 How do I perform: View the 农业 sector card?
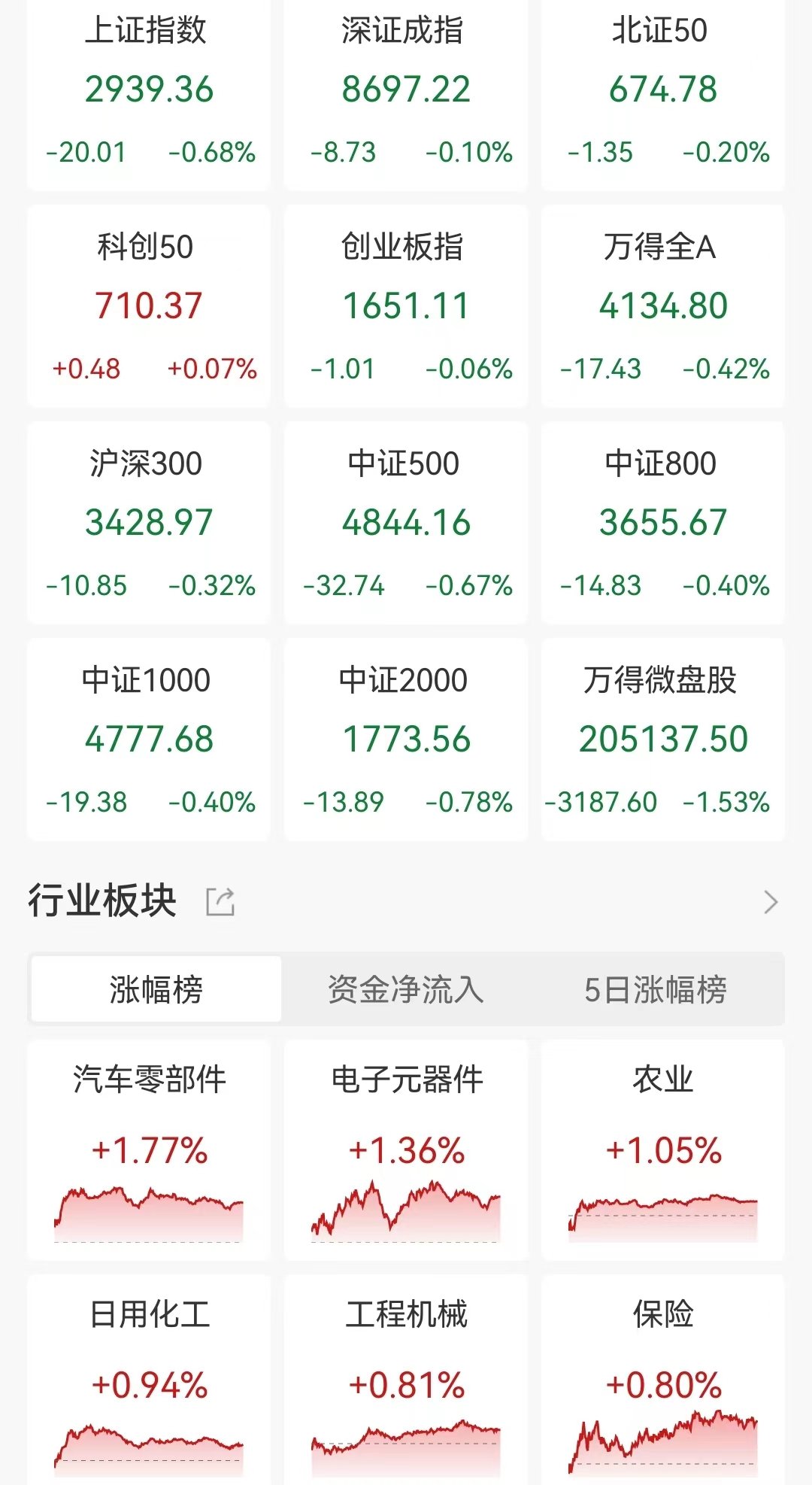(663, 1150)
